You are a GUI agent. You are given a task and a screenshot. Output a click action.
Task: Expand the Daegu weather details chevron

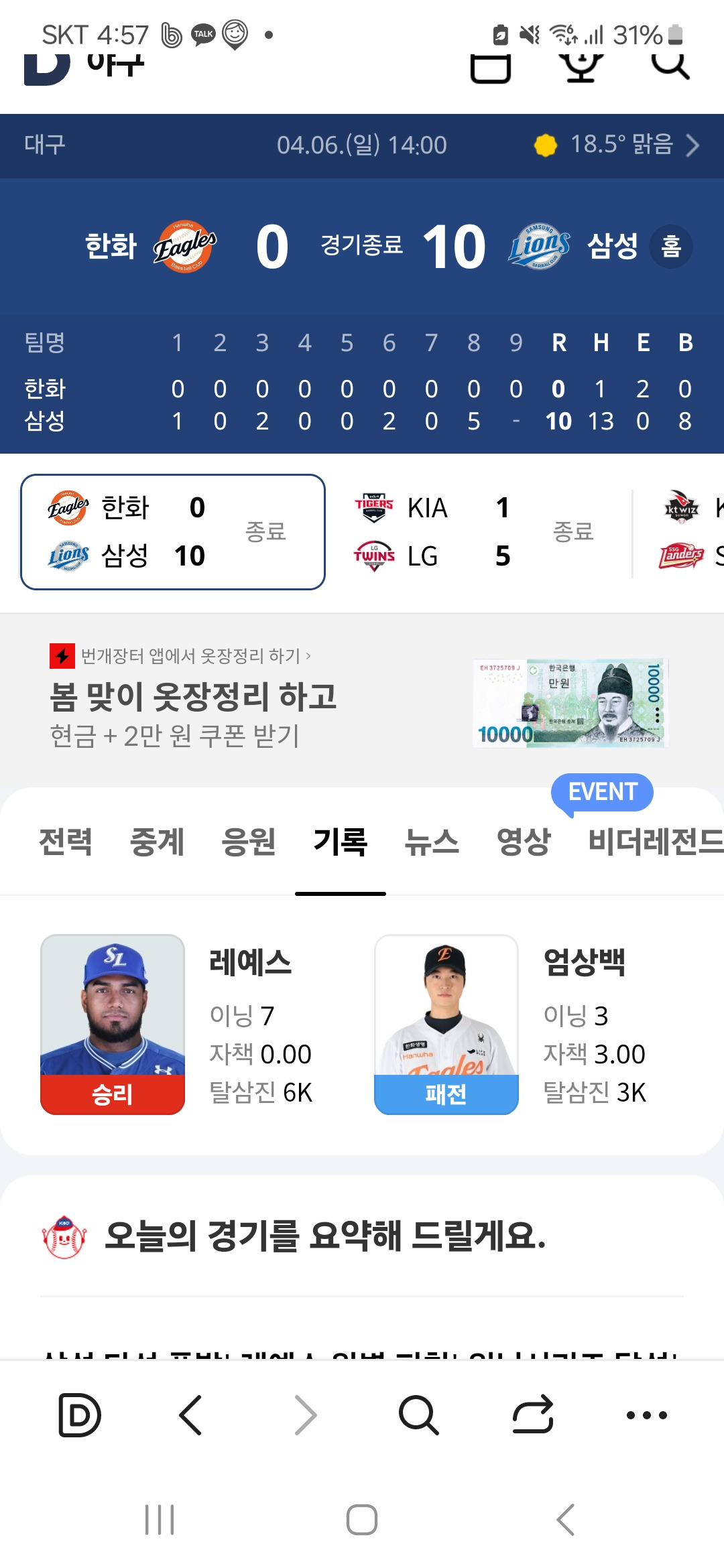point(694,145)
